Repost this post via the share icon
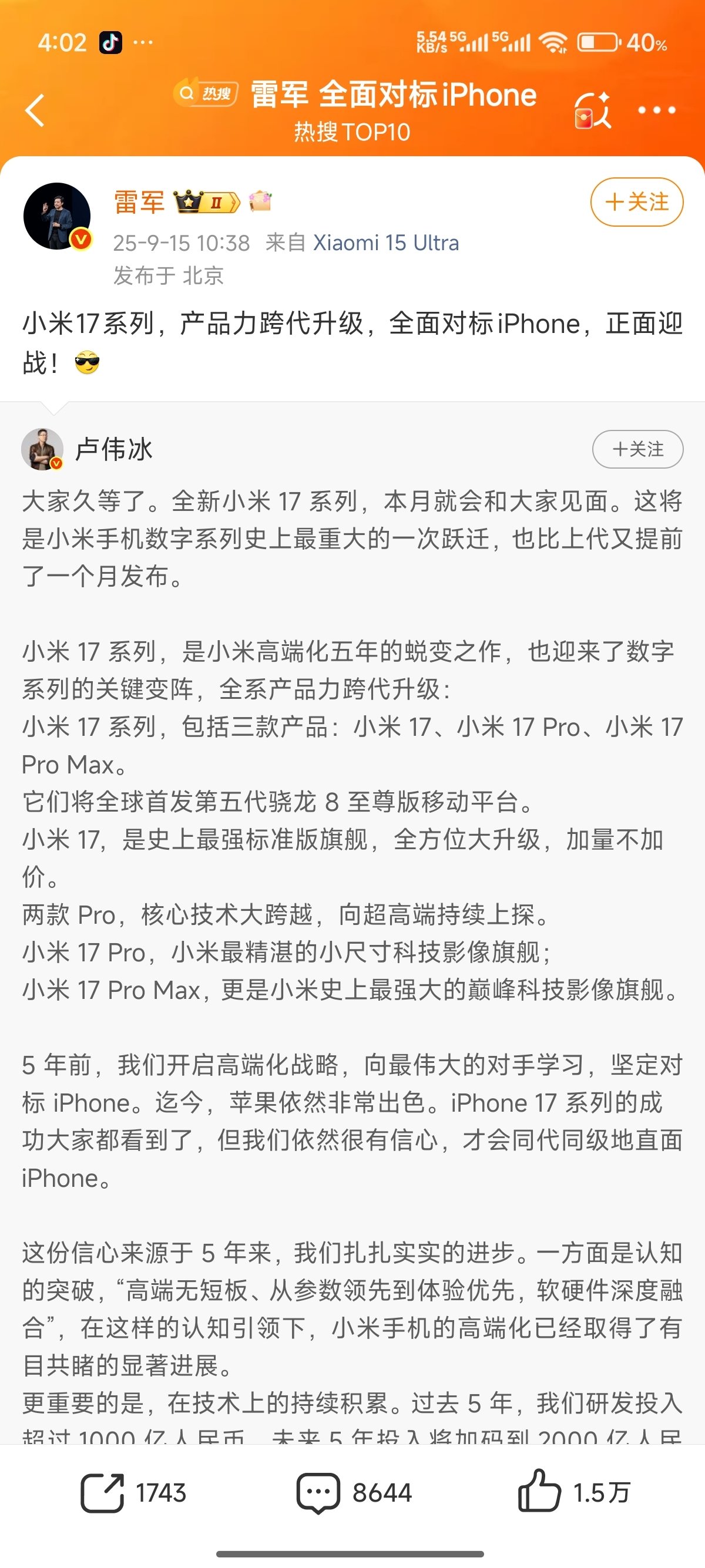The height and width of the screenshot is (1568, 705). click(x=102, y=1492)
